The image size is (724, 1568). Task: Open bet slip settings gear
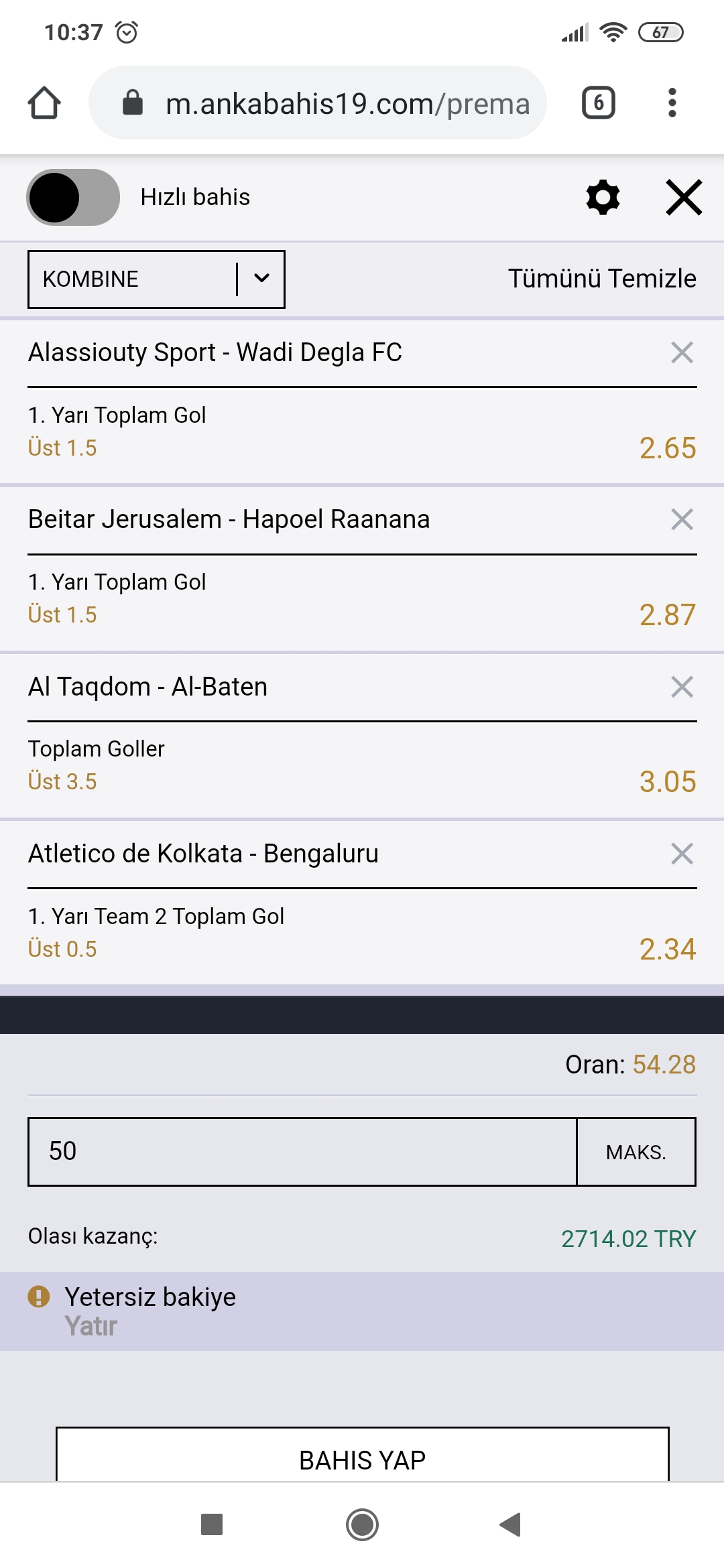click(603, 197)
